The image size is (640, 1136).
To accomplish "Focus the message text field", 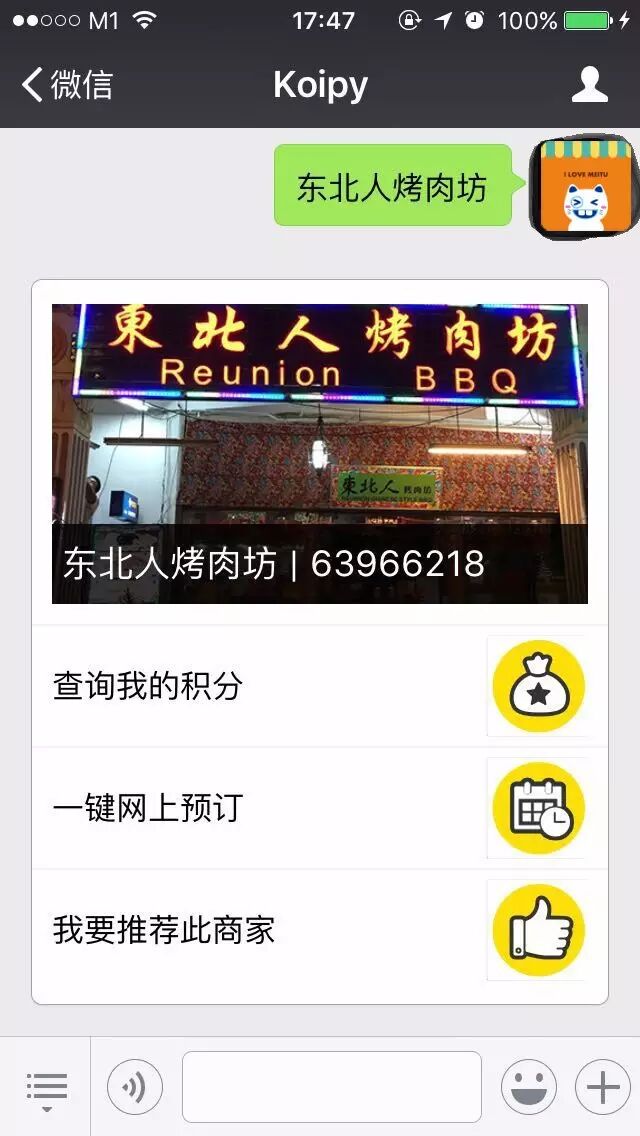I will [331, 1087].
